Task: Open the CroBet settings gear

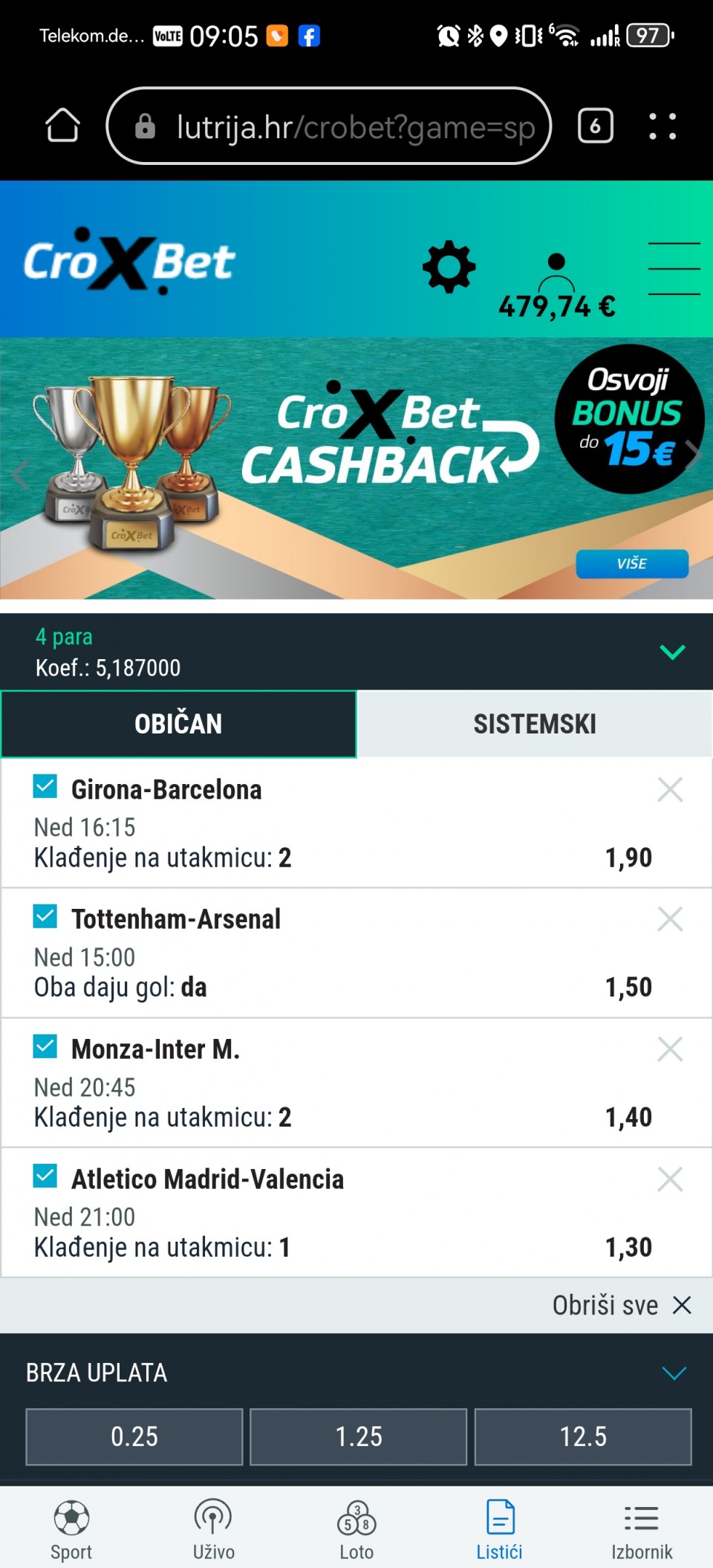Action: 449,267
